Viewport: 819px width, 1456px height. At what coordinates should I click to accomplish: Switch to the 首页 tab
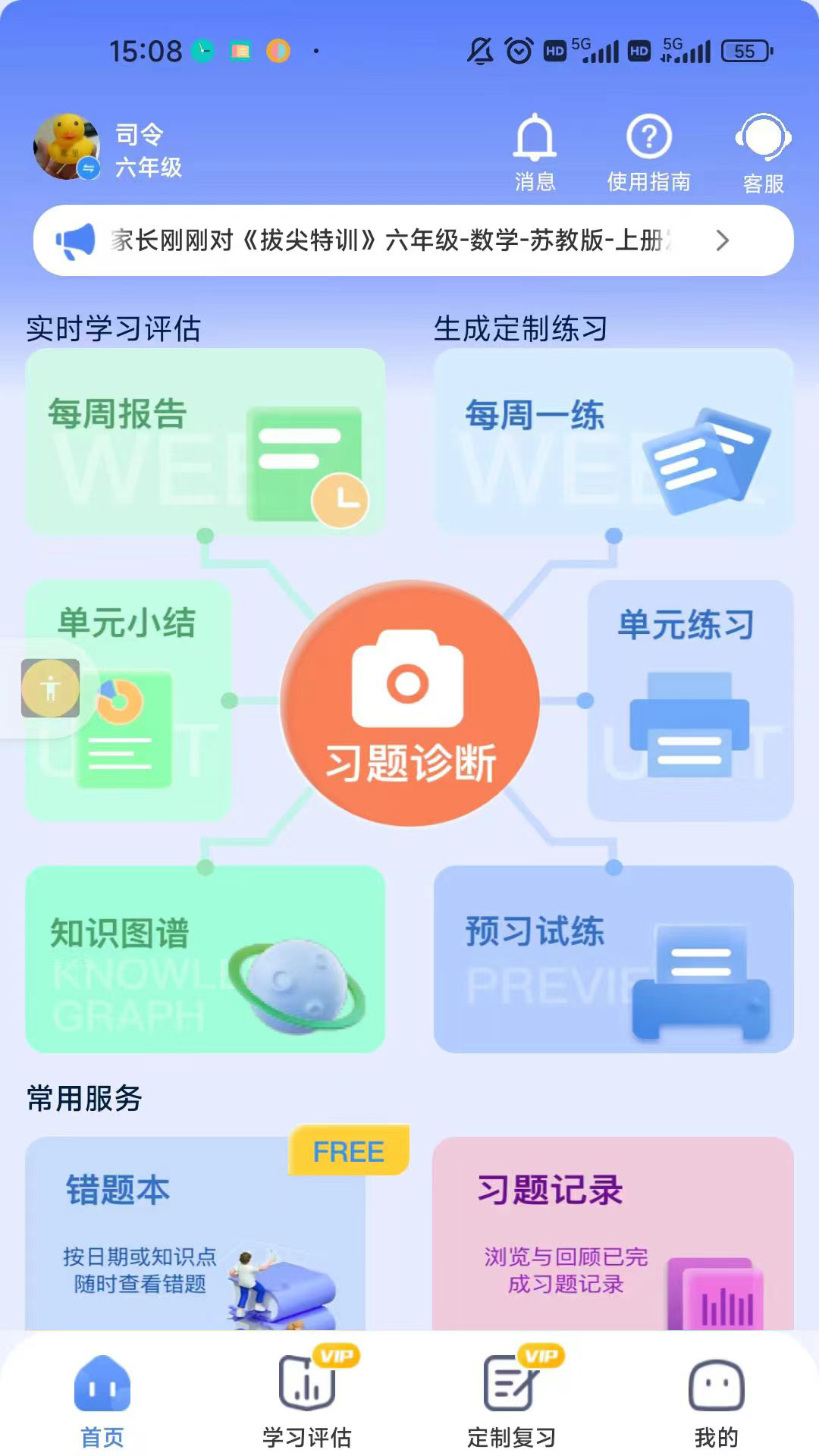(x=102, y=1401)
